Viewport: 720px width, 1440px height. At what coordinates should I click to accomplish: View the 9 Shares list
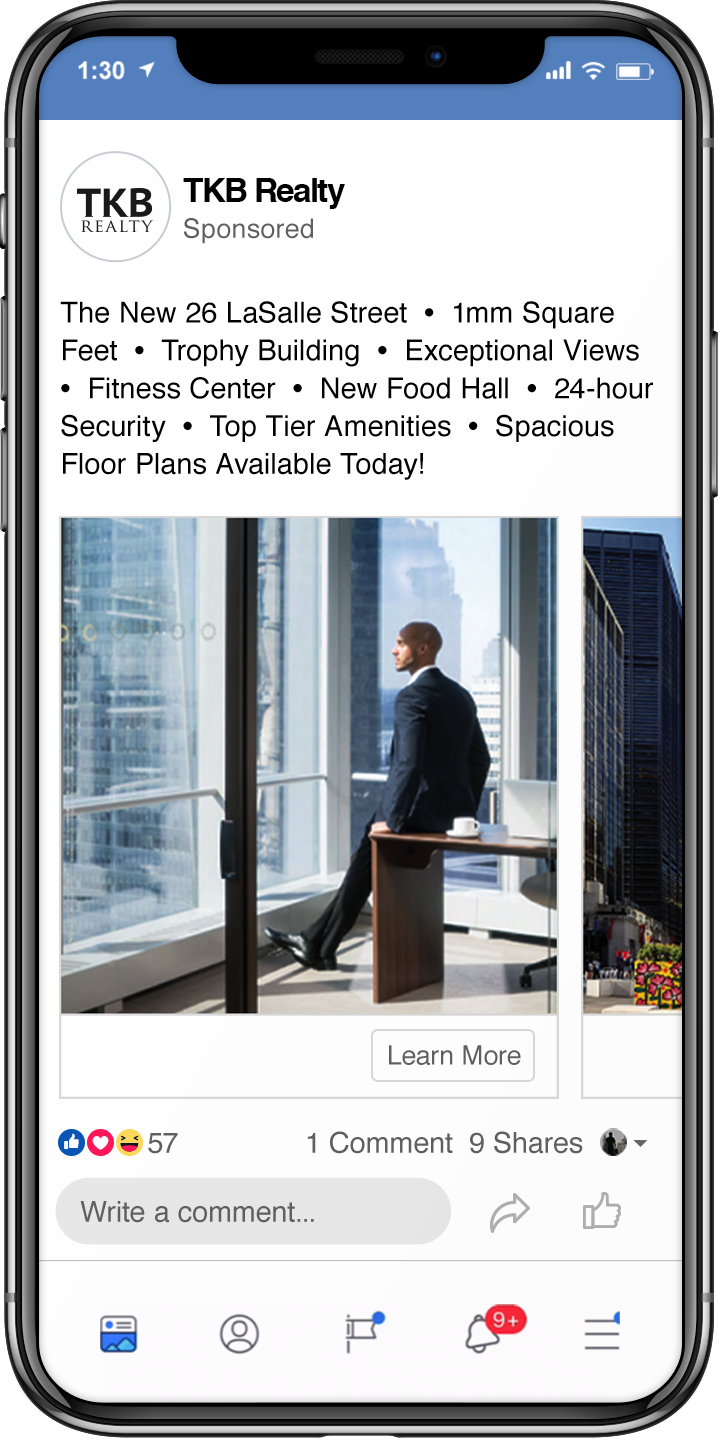click(526, 1143)
